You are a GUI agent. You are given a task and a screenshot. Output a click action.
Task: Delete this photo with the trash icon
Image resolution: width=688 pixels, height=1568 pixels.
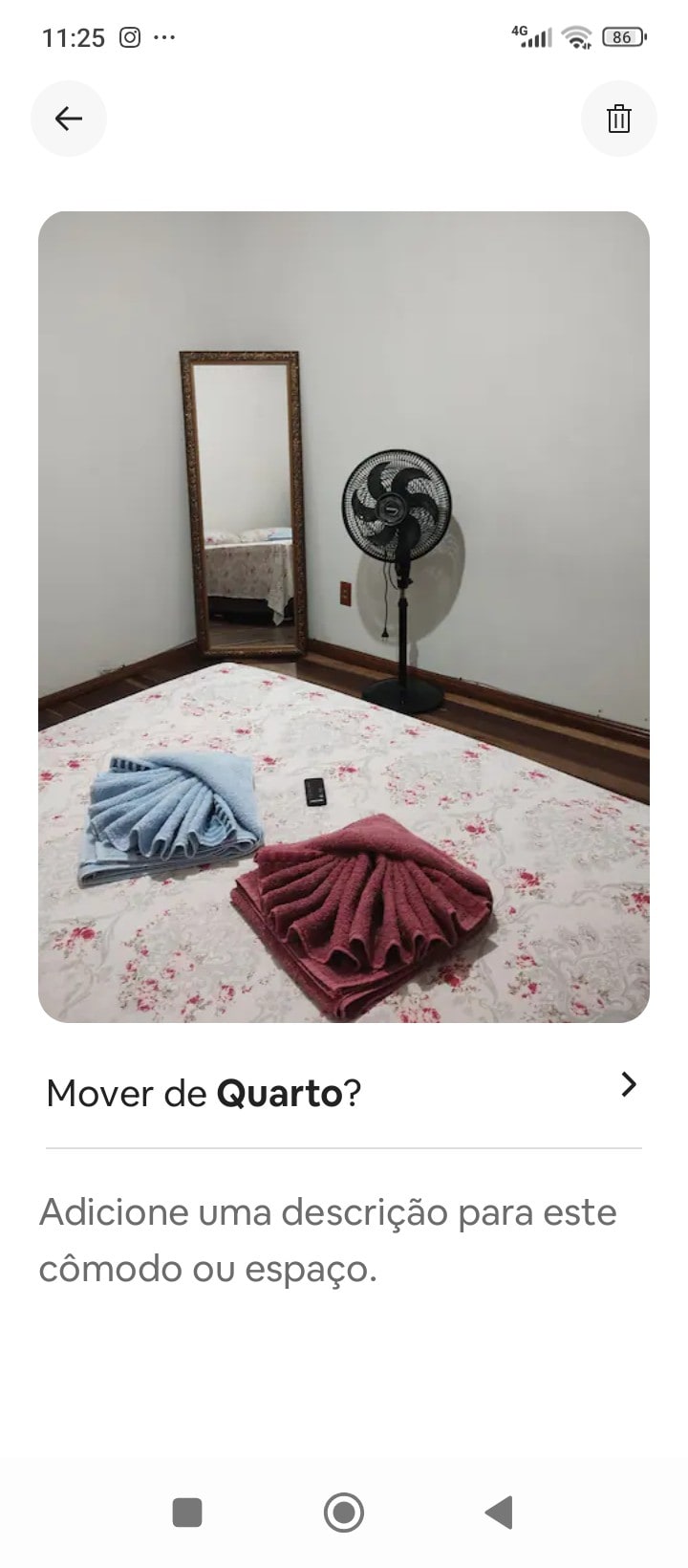(x=618, y=119)
